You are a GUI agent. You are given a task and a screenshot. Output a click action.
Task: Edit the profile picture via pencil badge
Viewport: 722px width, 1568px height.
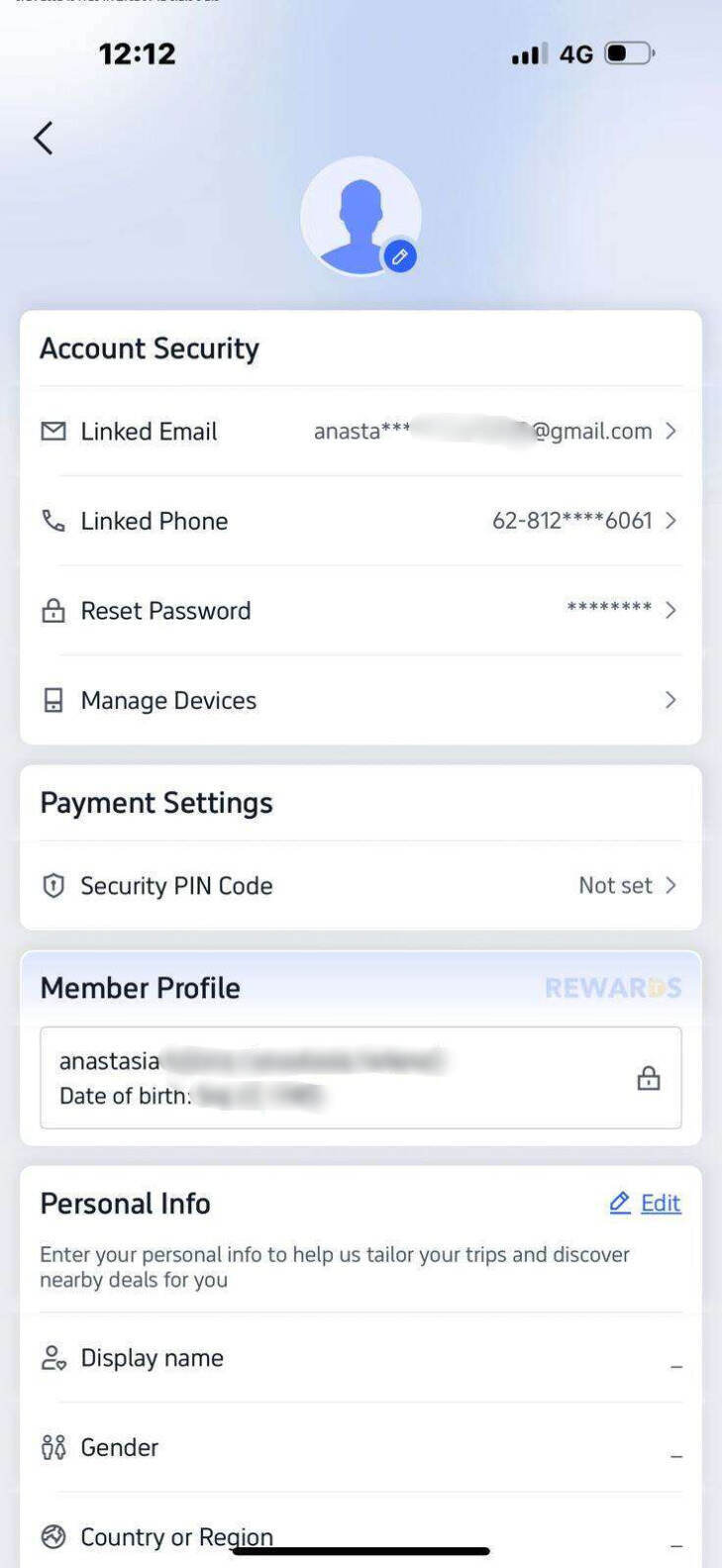tap(400, 256)
